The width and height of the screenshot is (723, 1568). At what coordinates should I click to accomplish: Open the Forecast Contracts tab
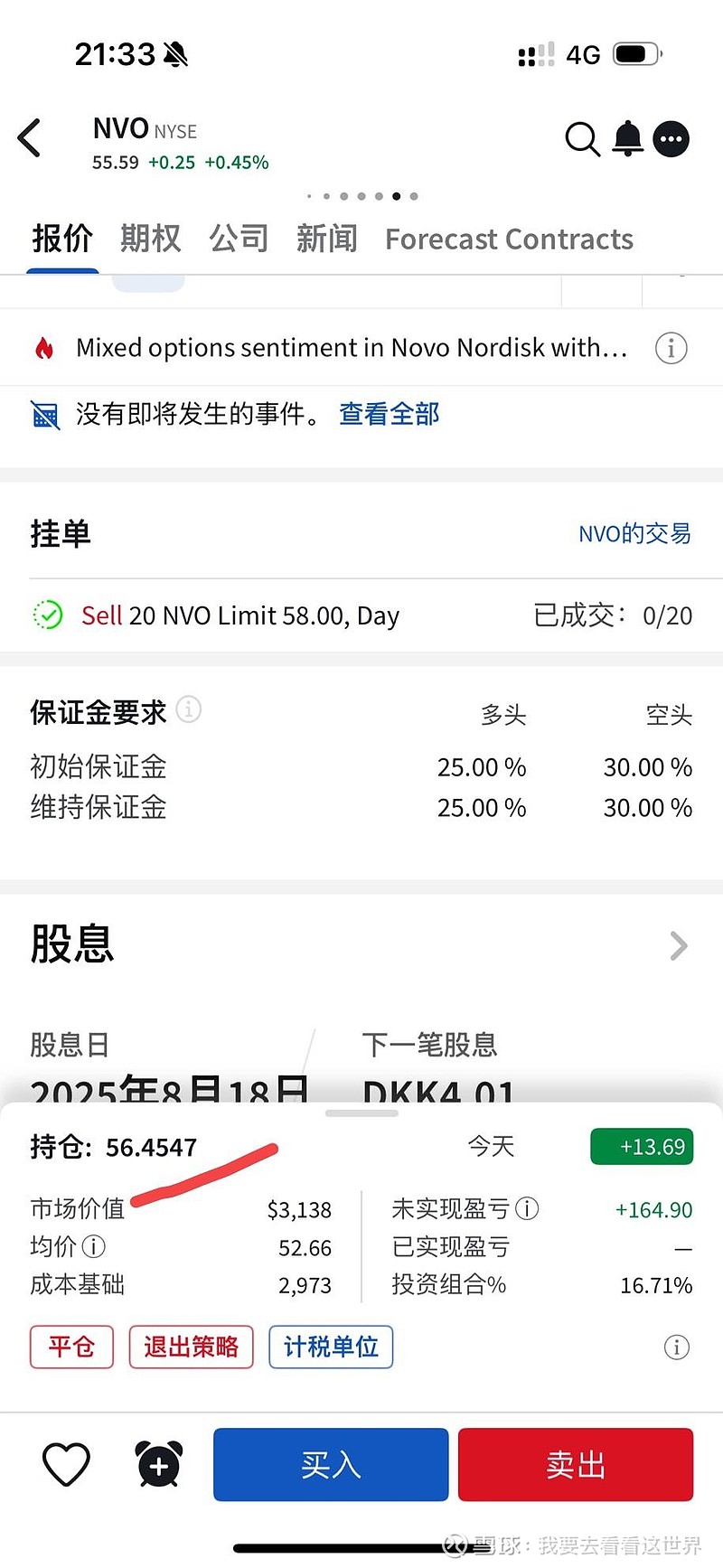pyautogui.click(x=509, y=239)
